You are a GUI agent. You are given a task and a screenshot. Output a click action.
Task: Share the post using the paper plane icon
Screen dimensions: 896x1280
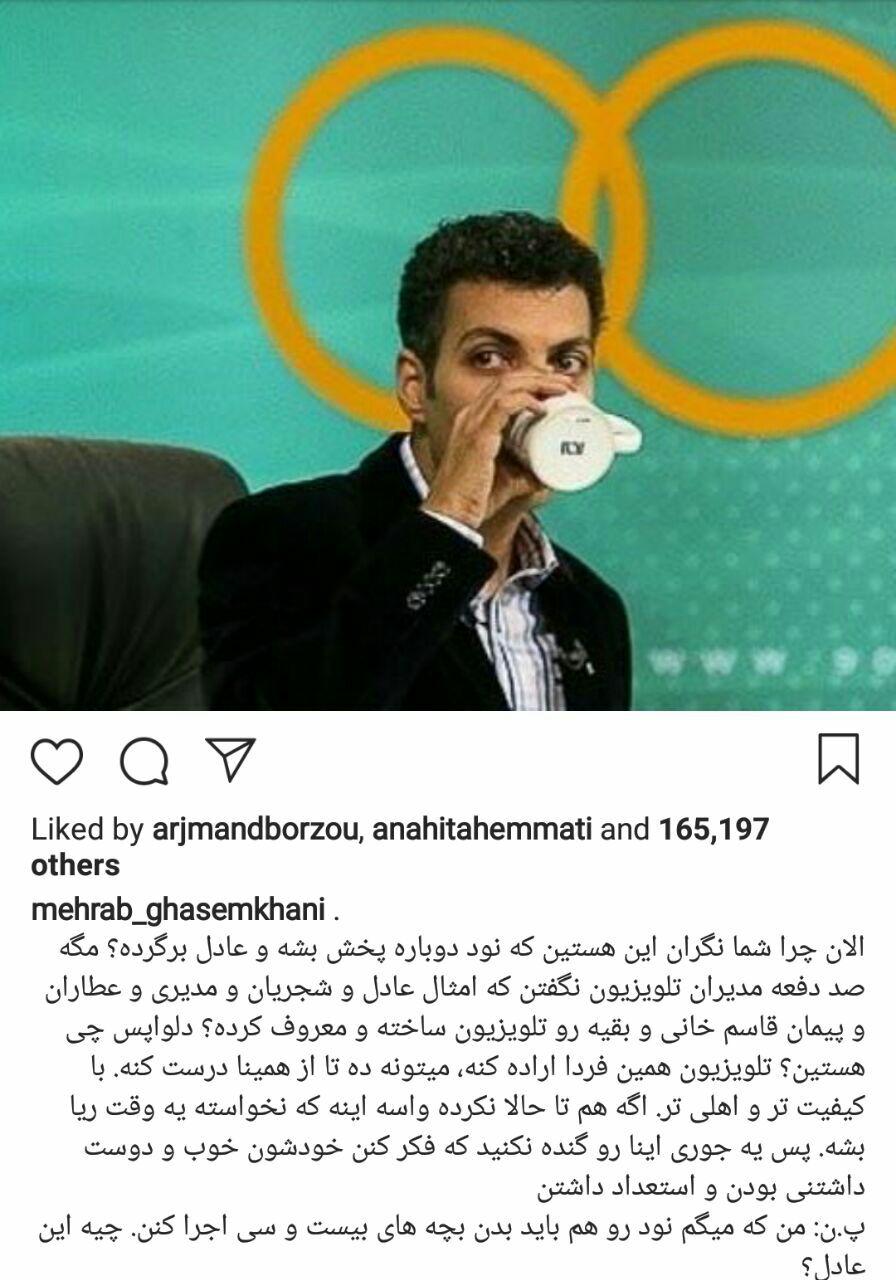[x=231, y=760]
